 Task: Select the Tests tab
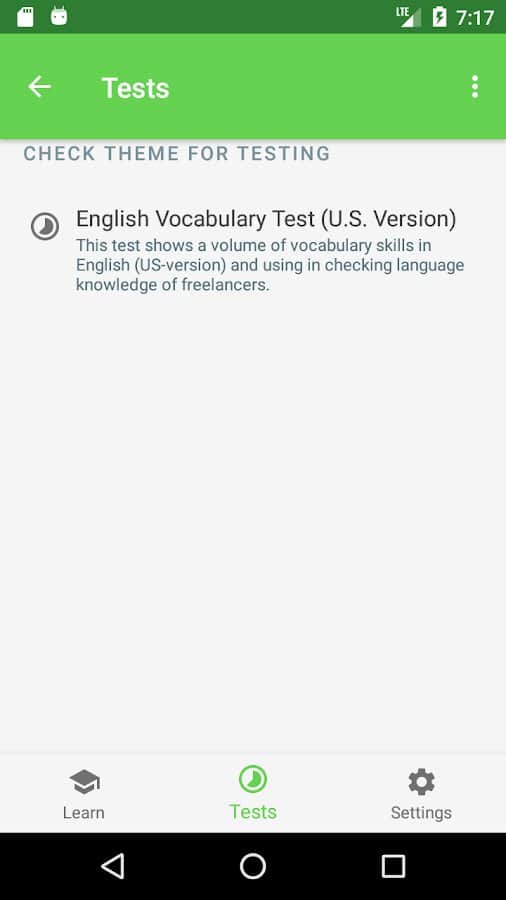pos(253,794)
